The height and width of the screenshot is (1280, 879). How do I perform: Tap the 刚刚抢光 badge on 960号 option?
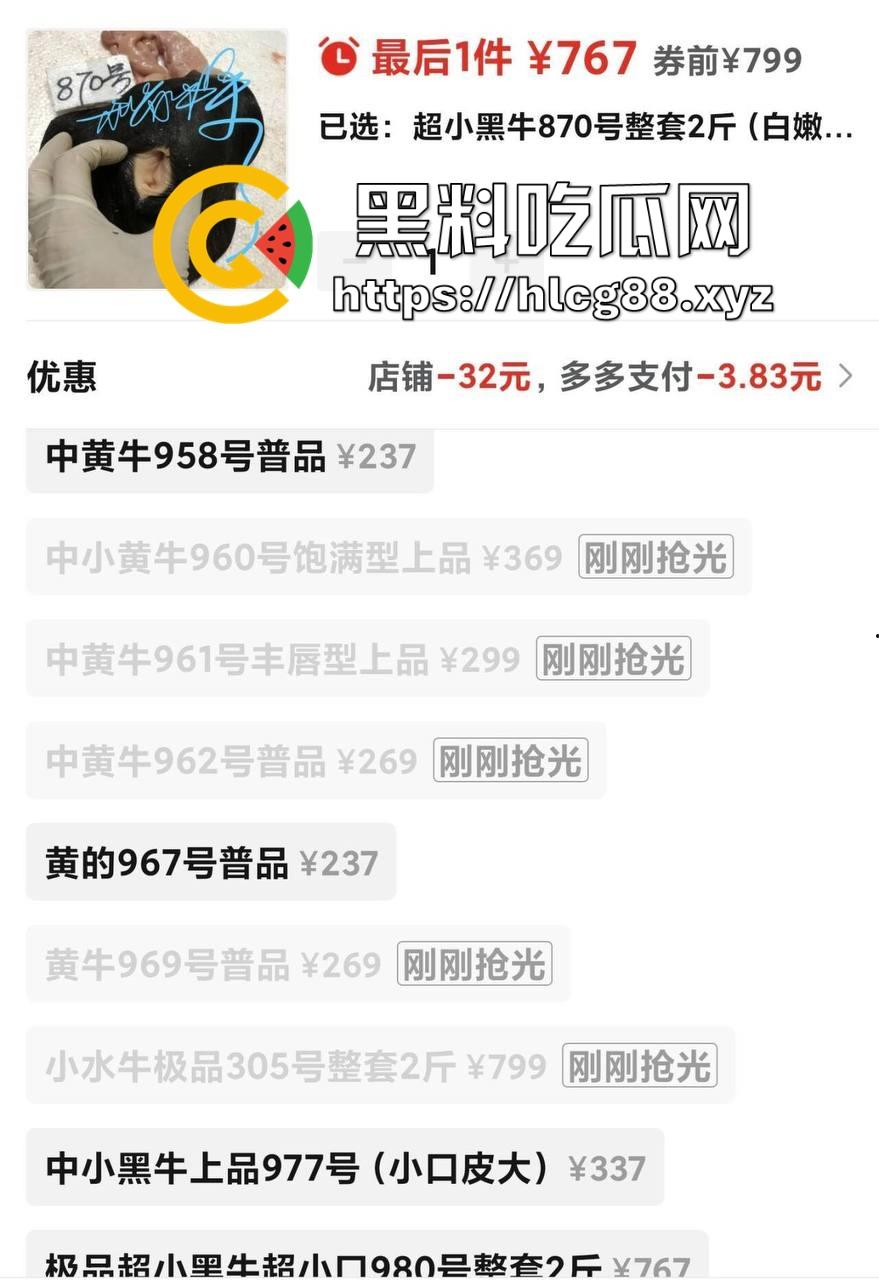655,557
